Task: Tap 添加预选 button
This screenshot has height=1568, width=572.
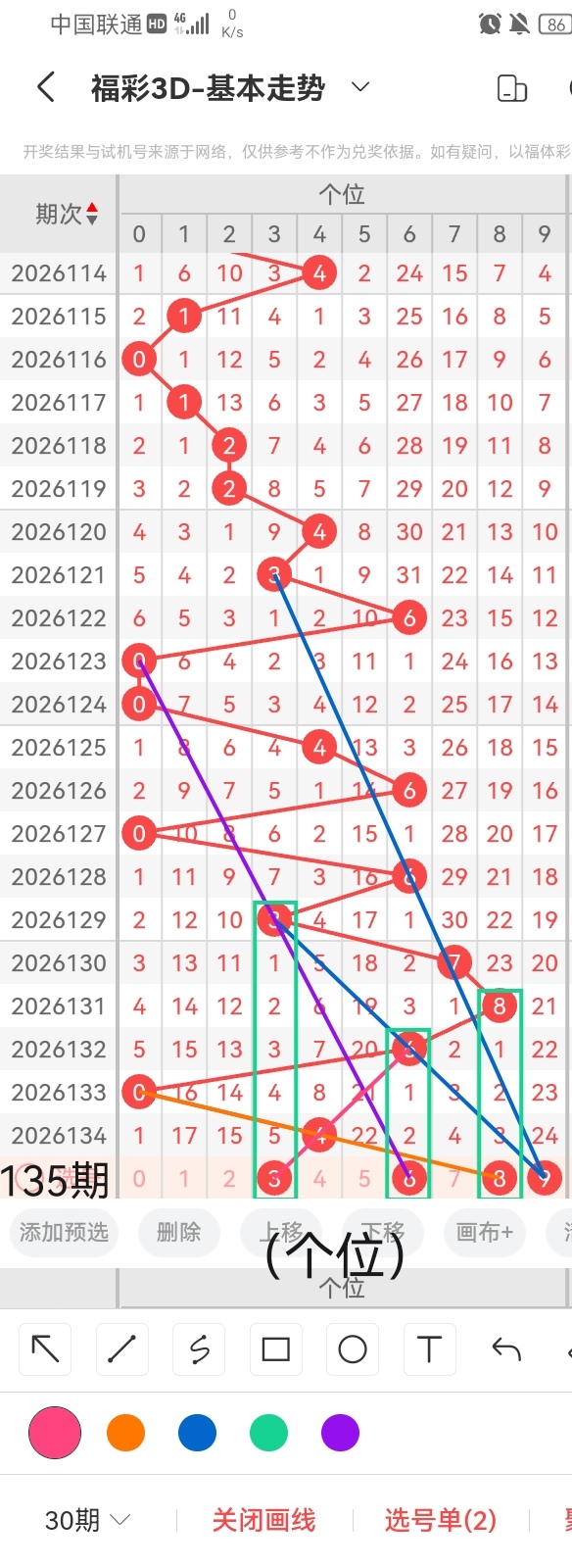Action: click(65, 1232)
